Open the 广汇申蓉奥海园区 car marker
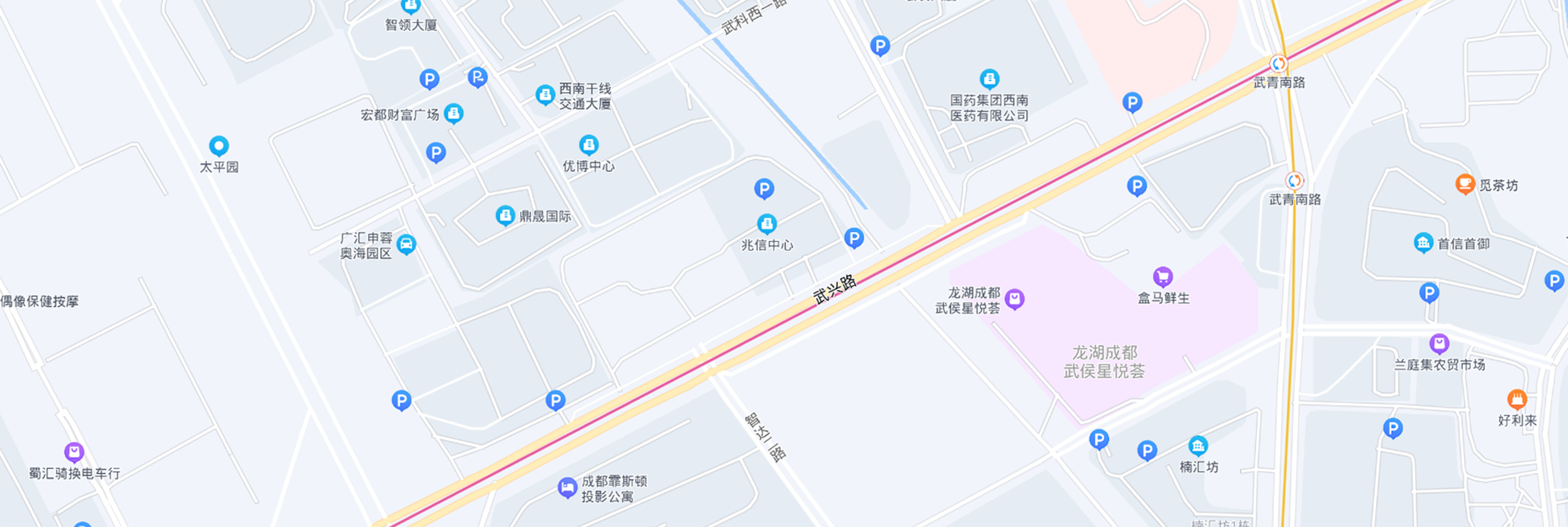This screenshot has height=527, width=1568. [x=406, y=245]
